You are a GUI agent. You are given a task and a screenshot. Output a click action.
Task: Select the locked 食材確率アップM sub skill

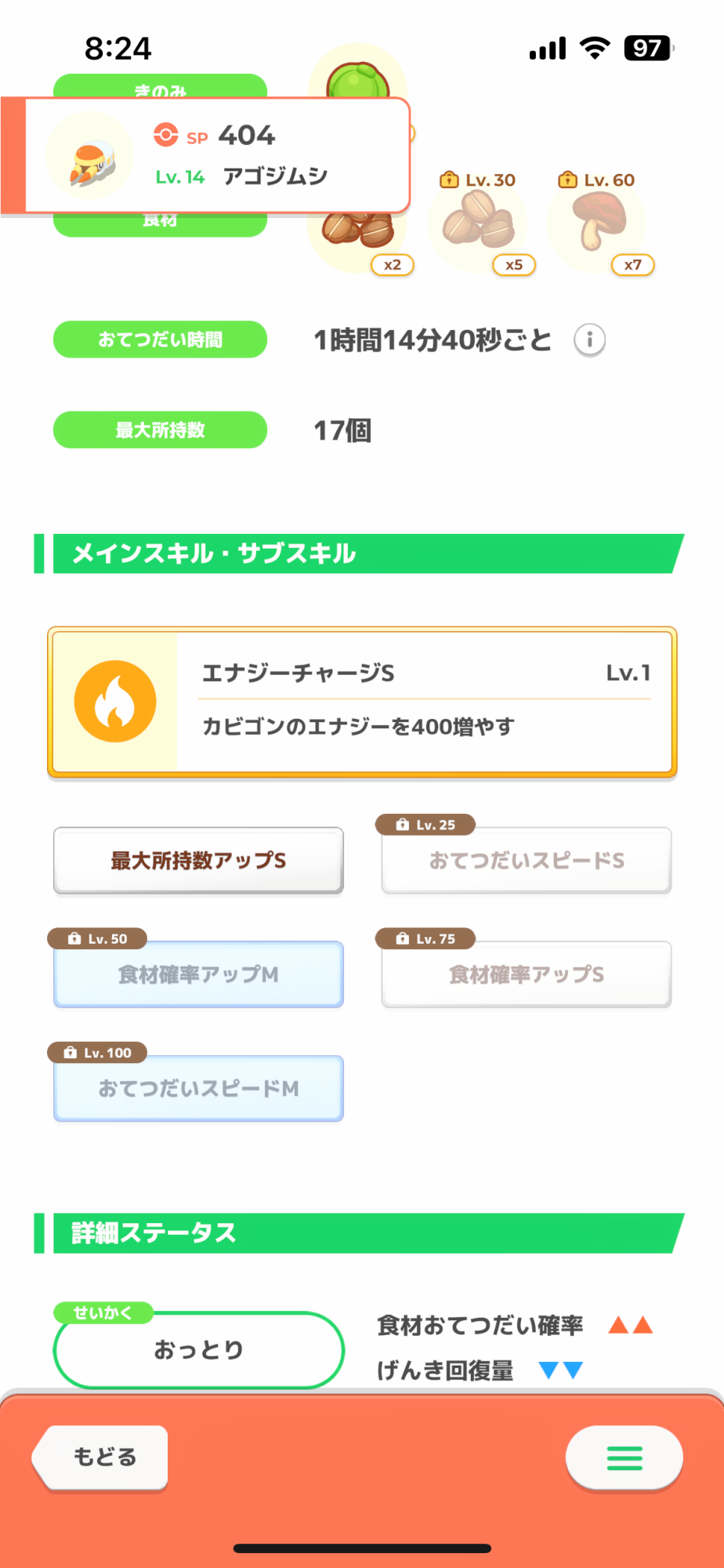[198, 974]
